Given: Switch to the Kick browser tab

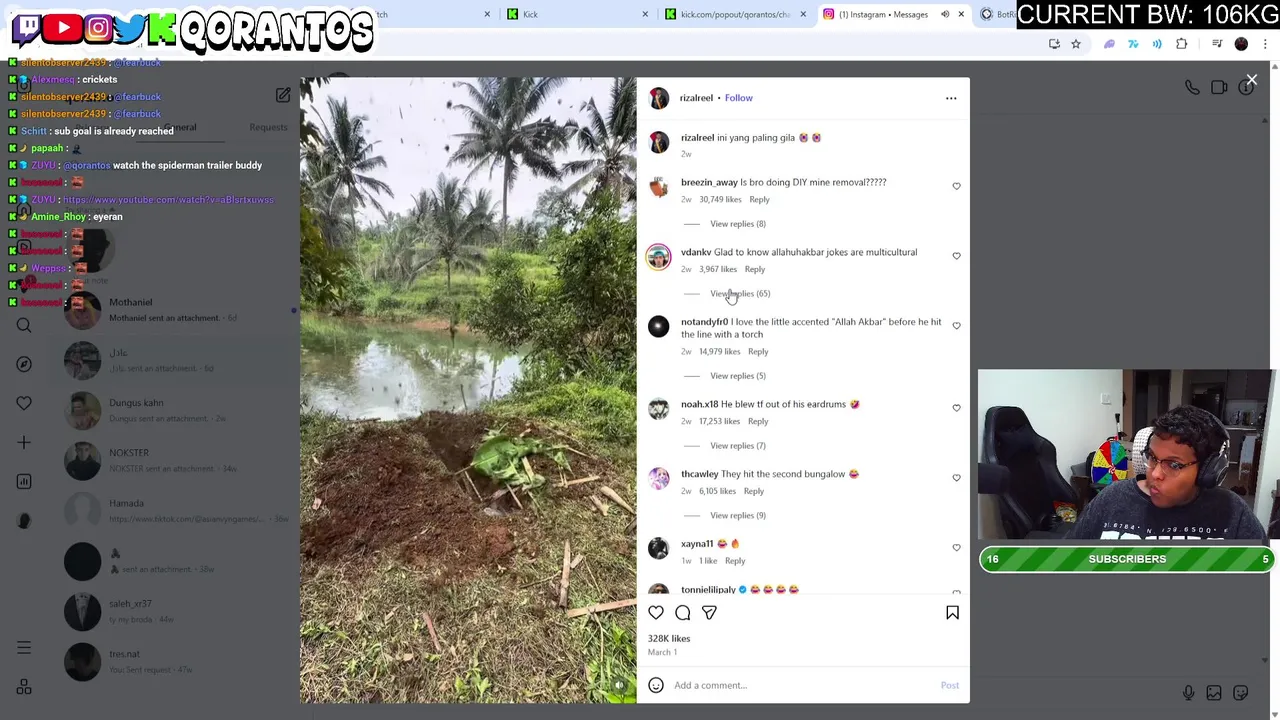Looking at the screenshot, I should pyautogui.click(x=530, y=14).
